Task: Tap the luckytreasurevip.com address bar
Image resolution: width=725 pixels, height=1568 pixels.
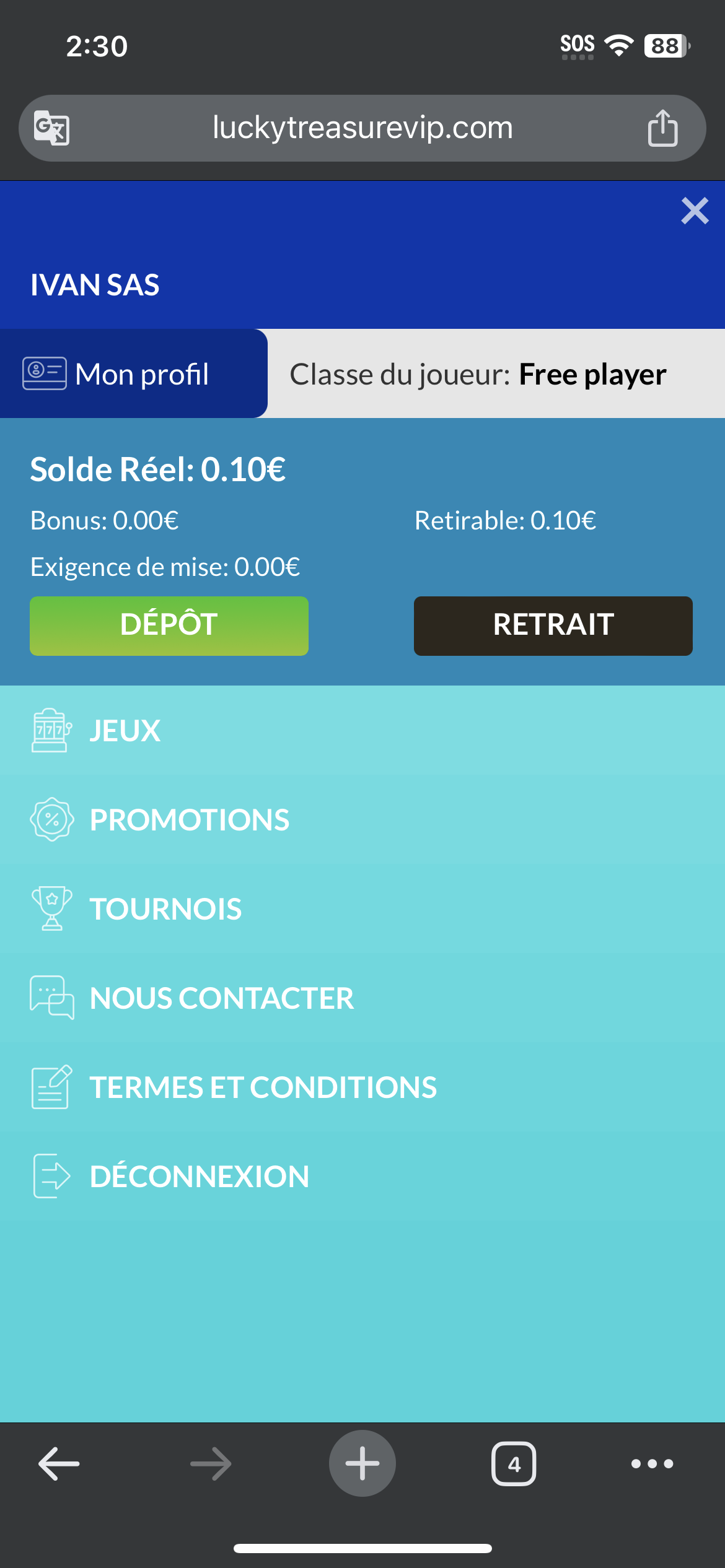Action: point(362,128)
